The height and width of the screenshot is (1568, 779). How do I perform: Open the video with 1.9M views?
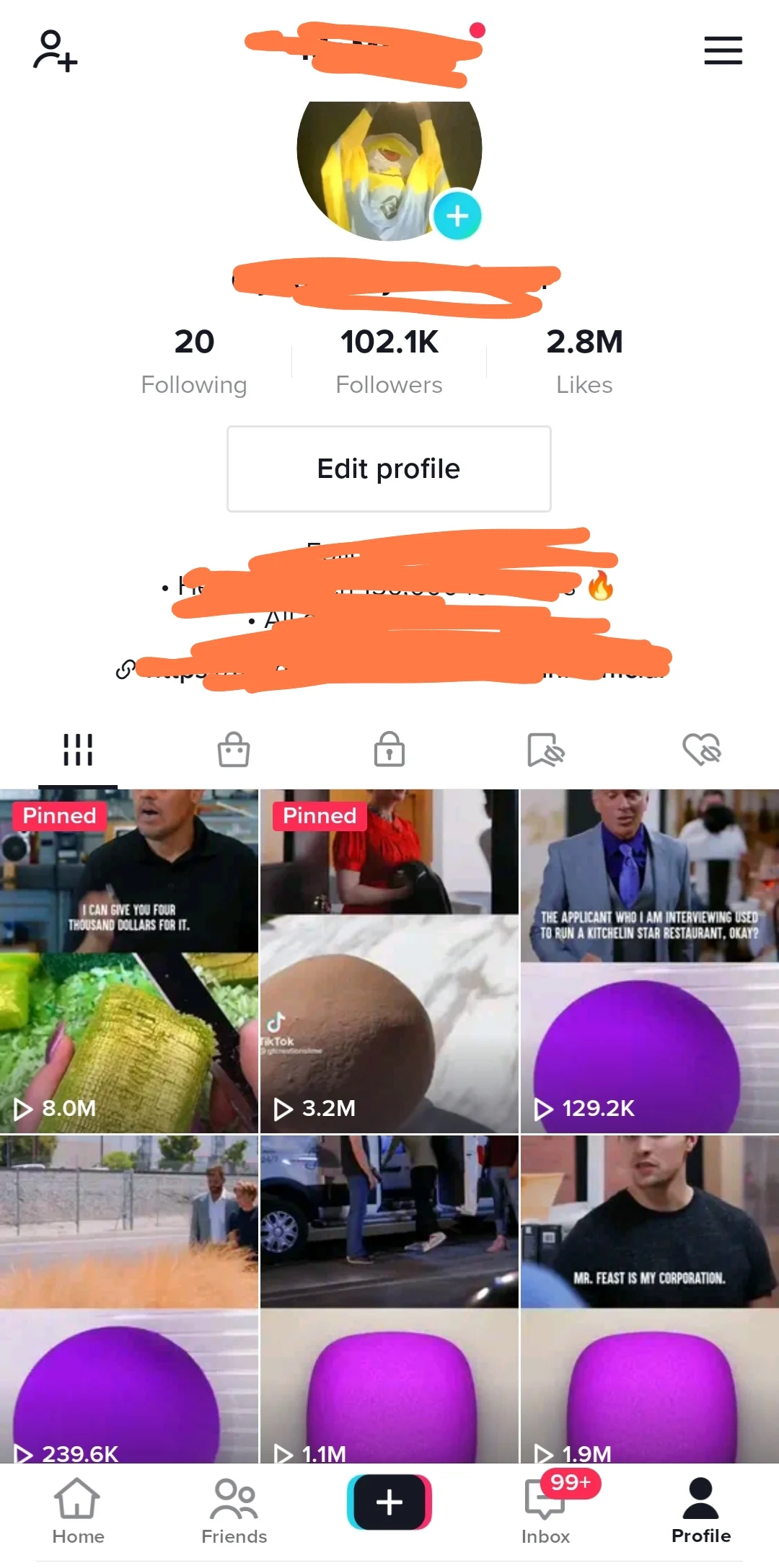pos(649,1298)
